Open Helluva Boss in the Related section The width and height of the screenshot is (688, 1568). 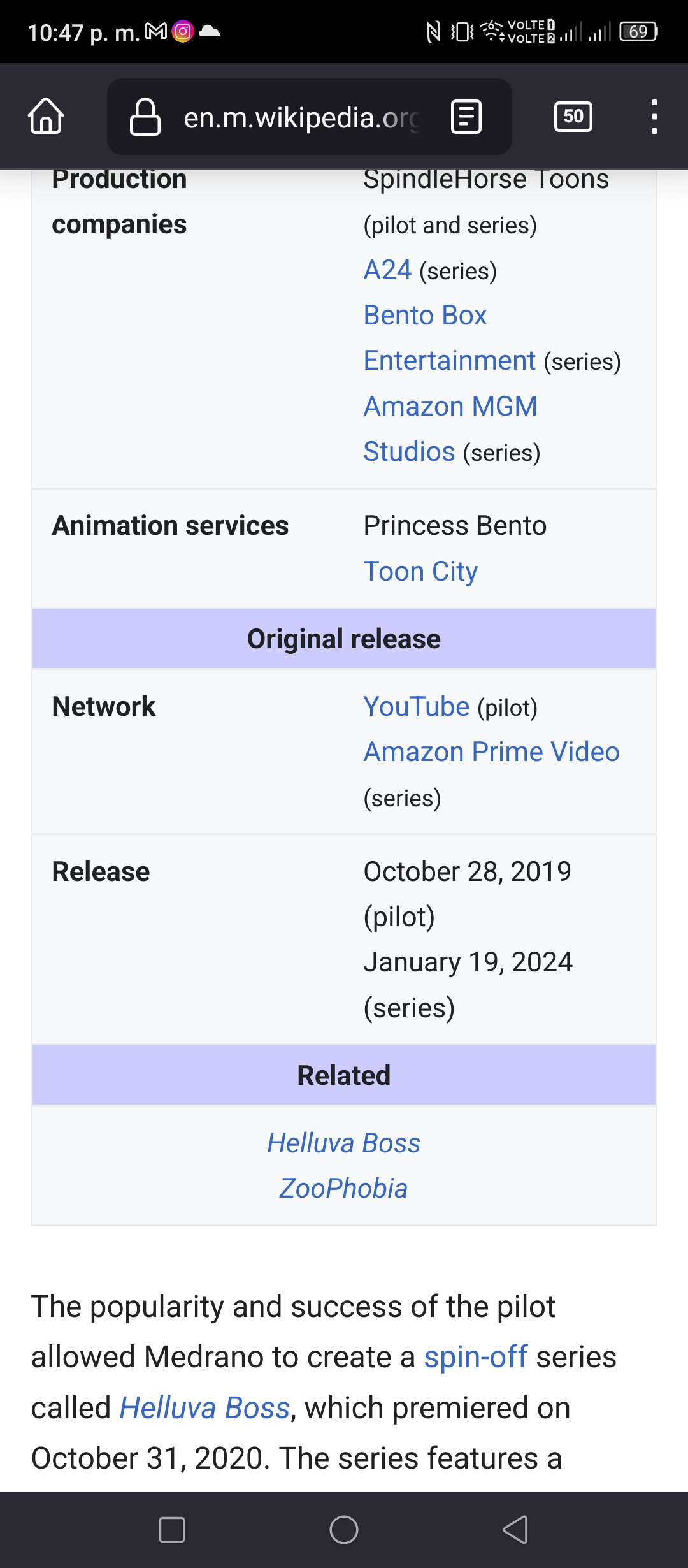tap(344, 1143)
